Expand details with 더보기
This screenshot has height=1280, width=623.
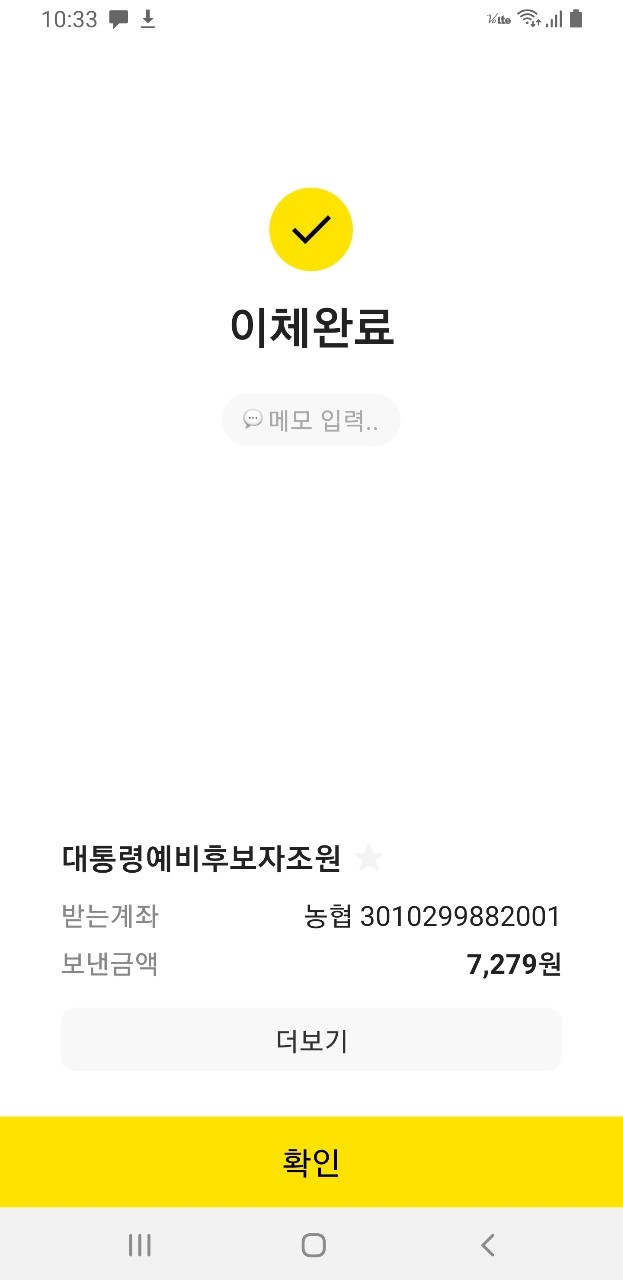[x=311, y=1040]
